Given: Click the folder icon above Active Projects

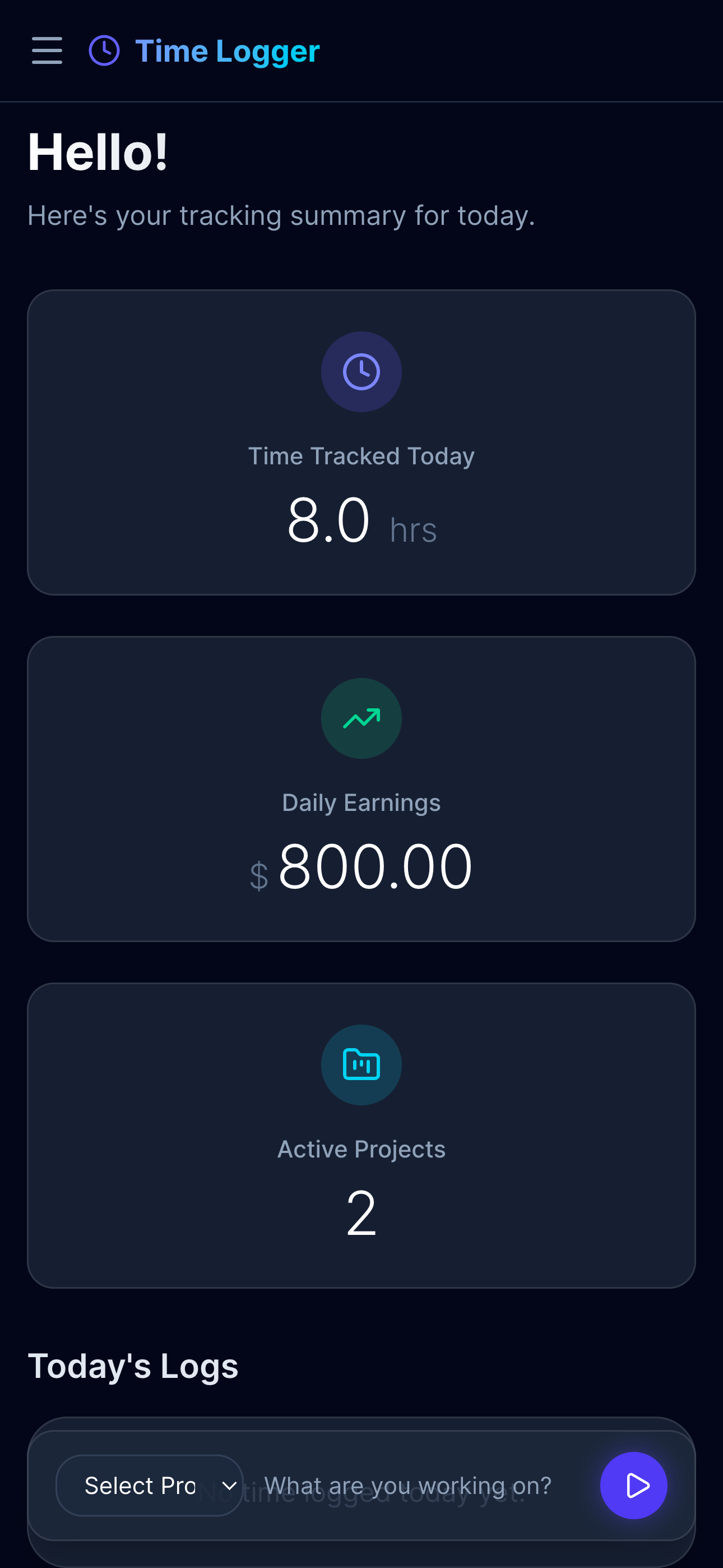Looking at the screenshot, I should tap(361, 1065).
